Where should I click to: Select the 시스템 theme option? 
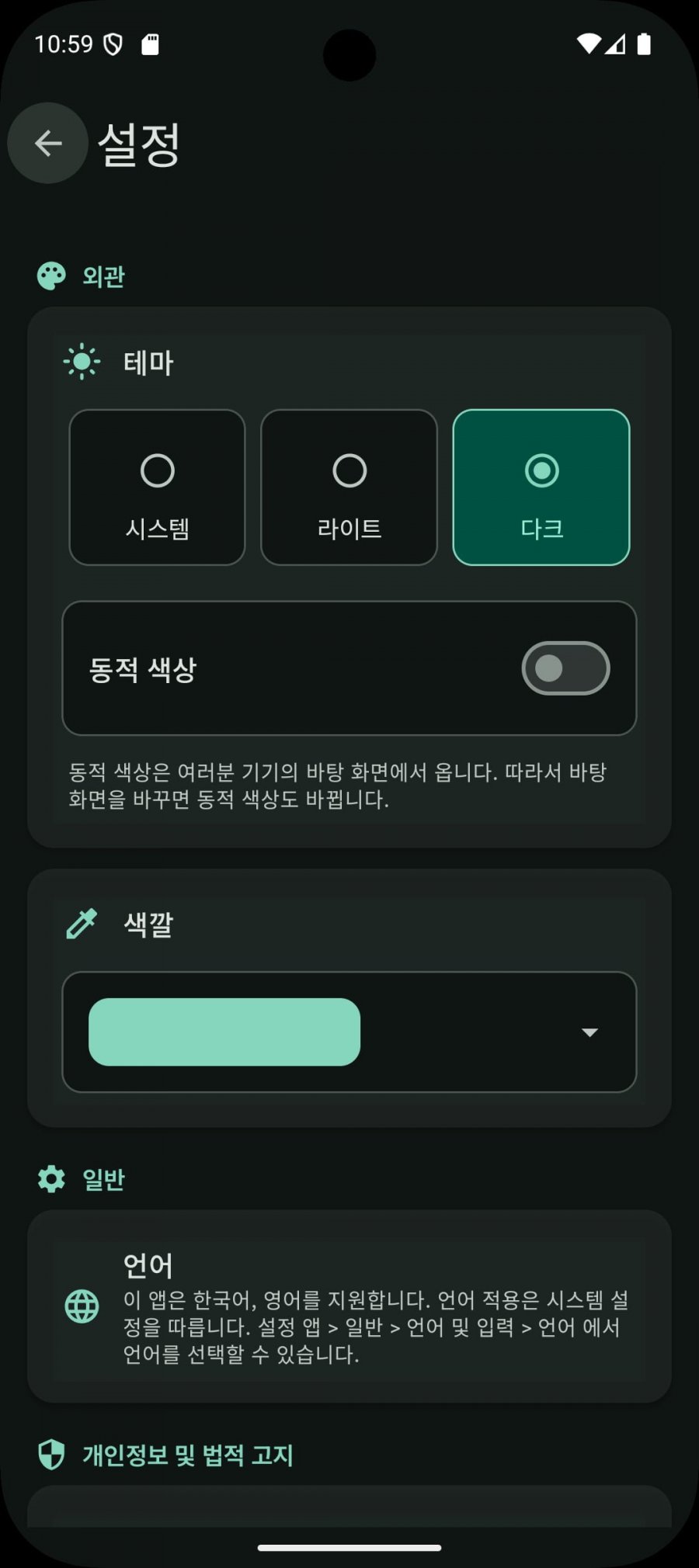coord(157,487)
